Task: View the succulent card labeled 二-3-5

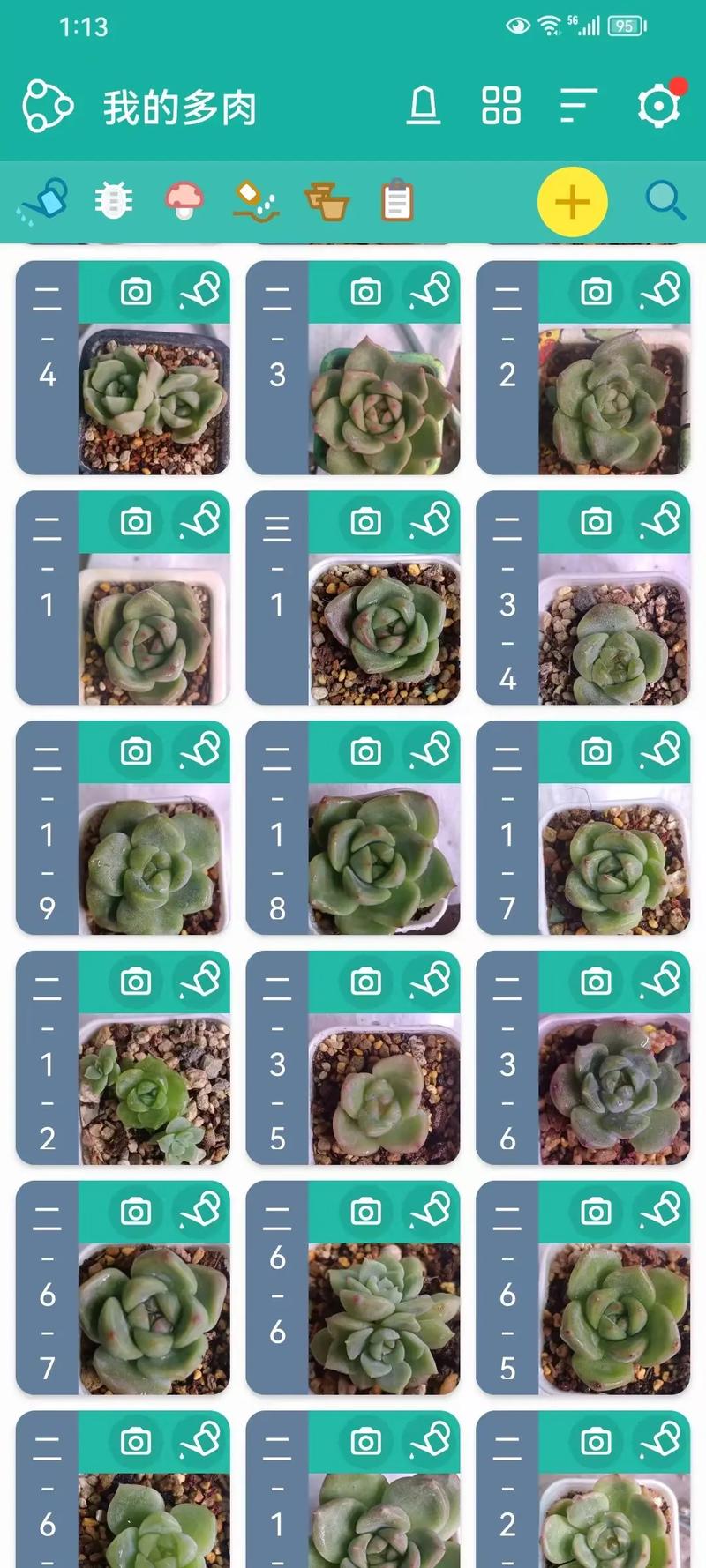Action: (384, 1089)
